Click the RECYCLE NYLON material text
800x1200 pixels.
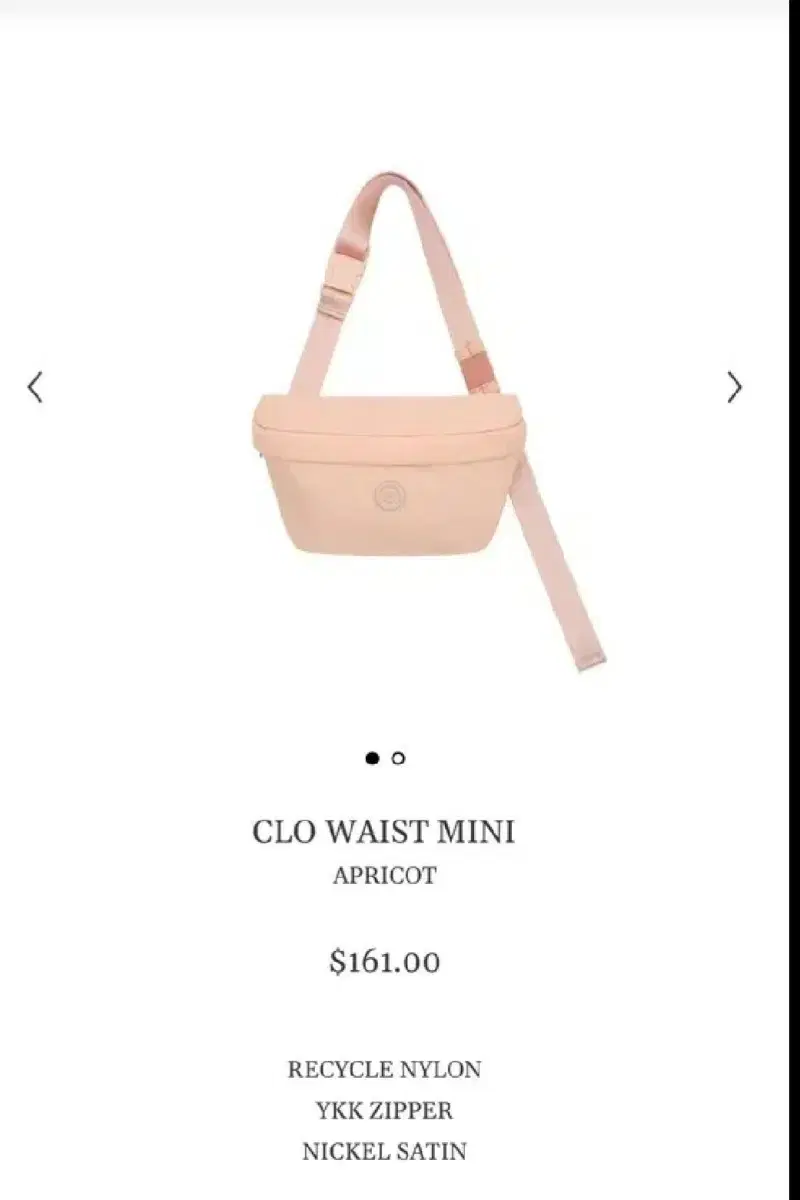pyautogui.click(x=384, y=1069)
